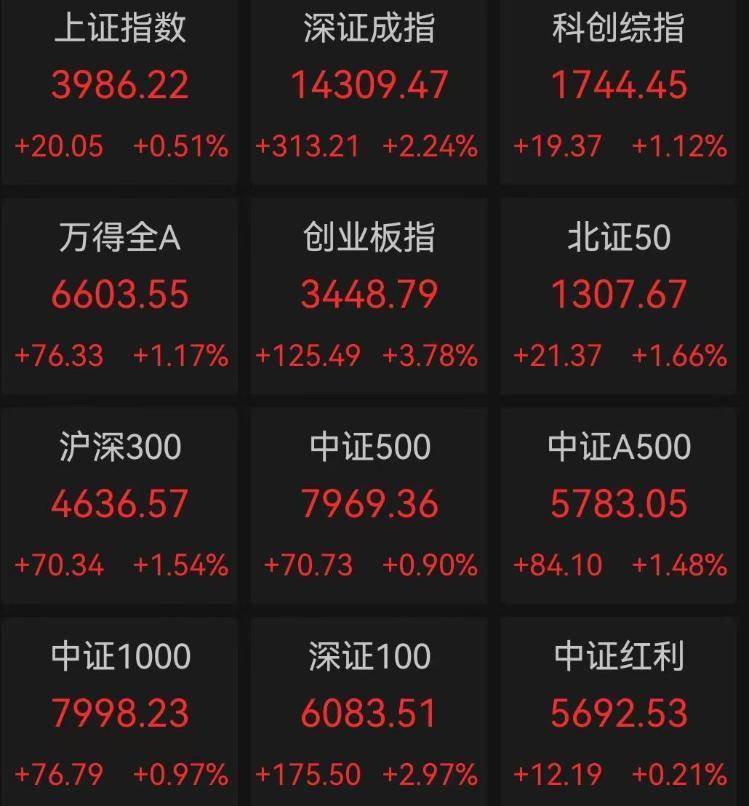Open 北证50 index details

(618, 297)
